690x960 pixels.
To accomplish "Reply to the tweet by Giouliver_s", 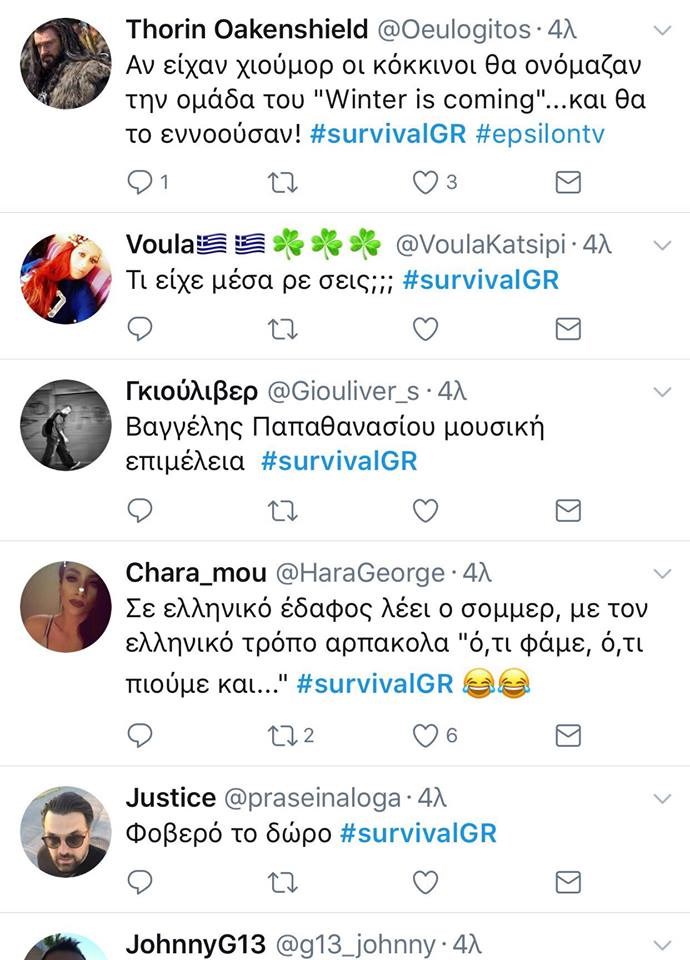I will pyautogui.click(x=141, y=511).
